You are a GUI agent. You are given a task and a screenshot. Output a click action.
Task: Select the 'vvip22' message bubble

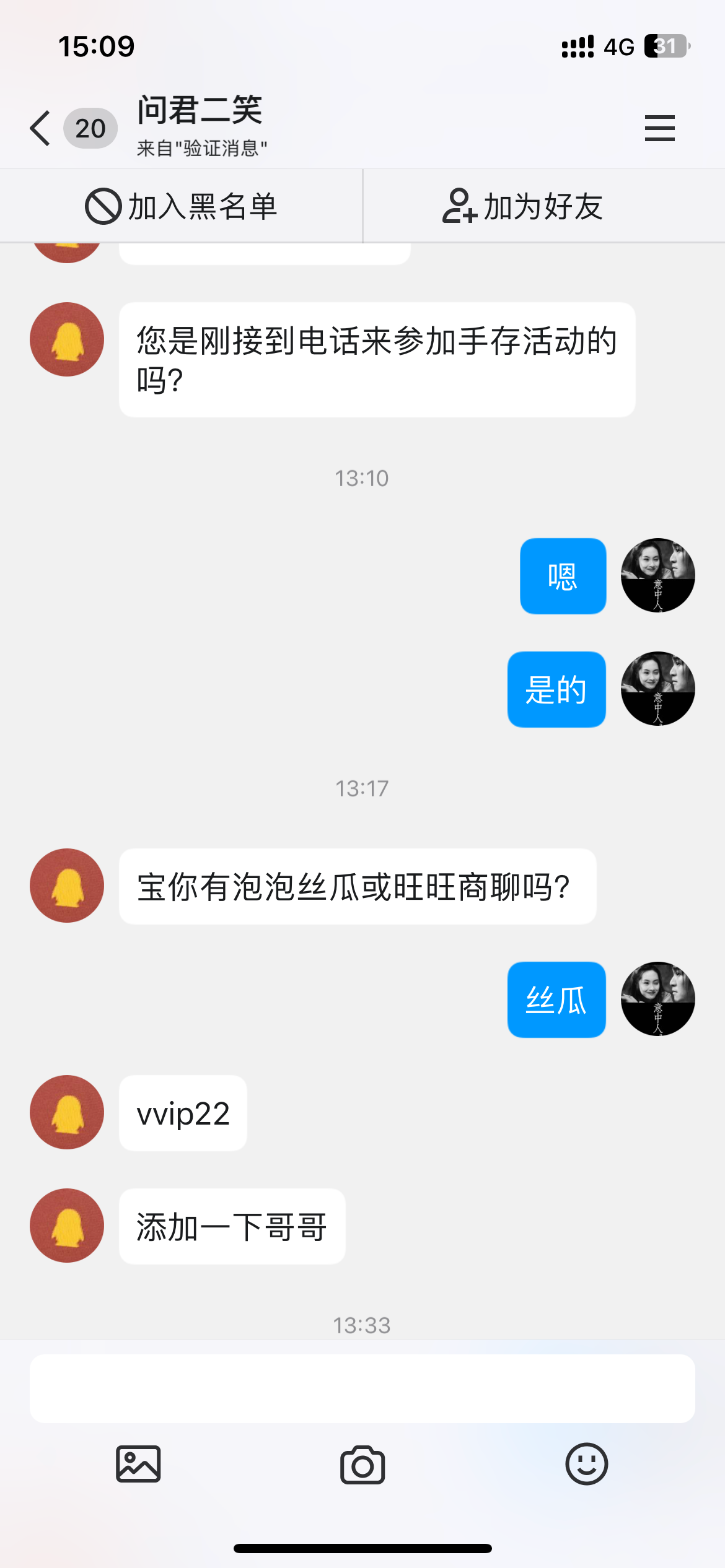click(x=182, y=1112)
